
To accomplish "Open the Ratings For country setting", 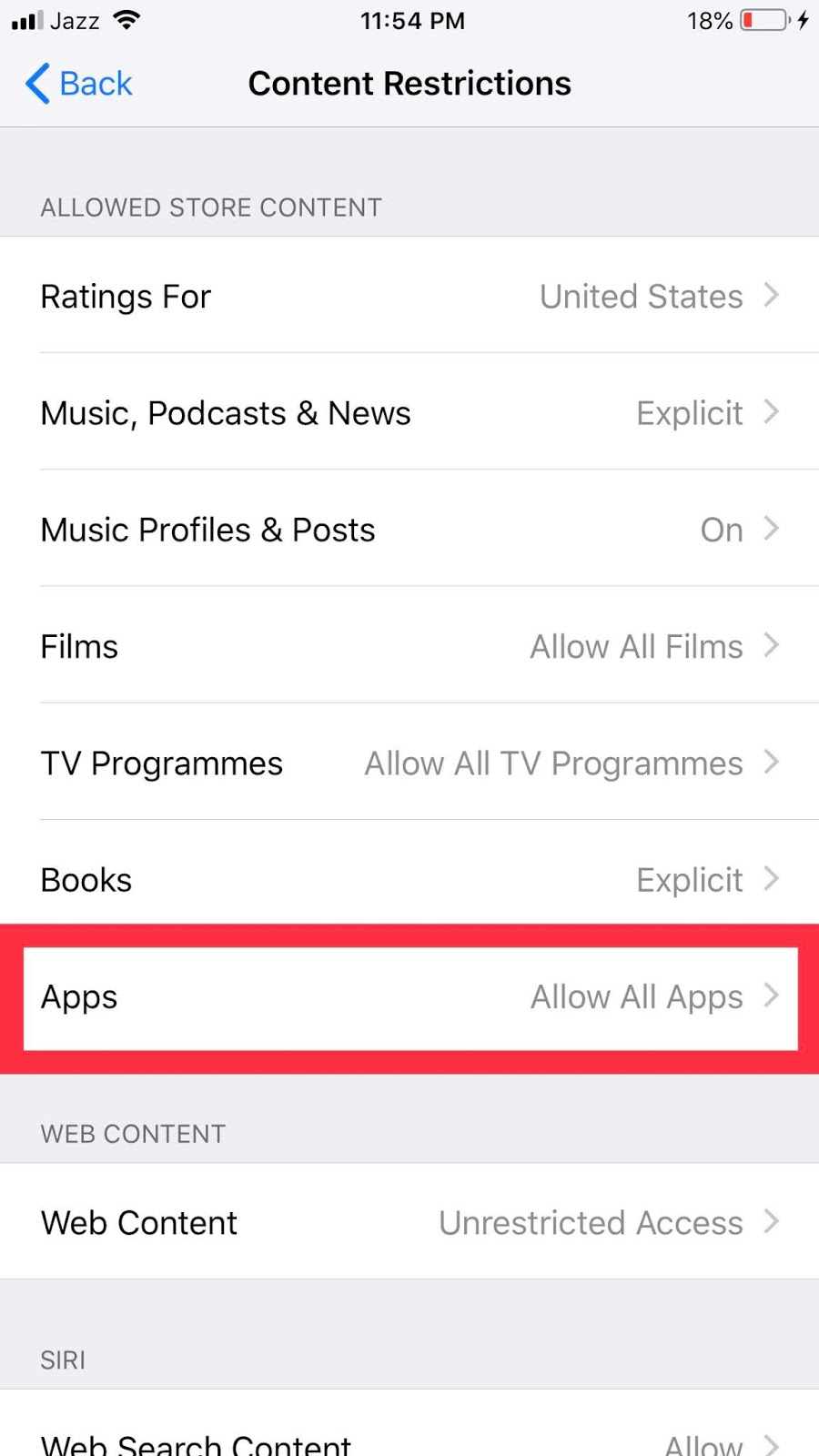I will [x=409, y=296].
